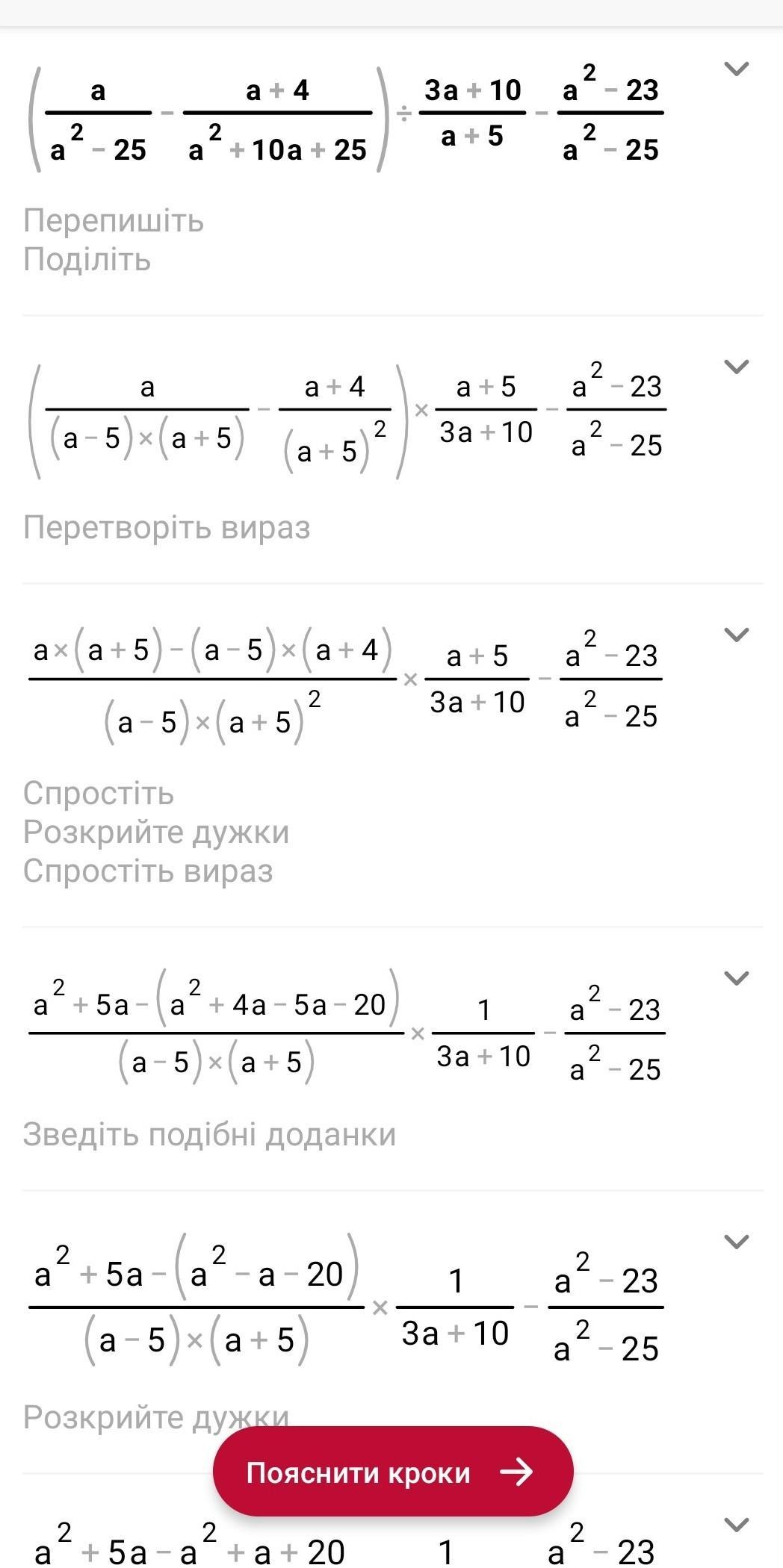Tap the 'Пояснити кроки' button
The image size is (783, 1568).
click(393, 1472)
